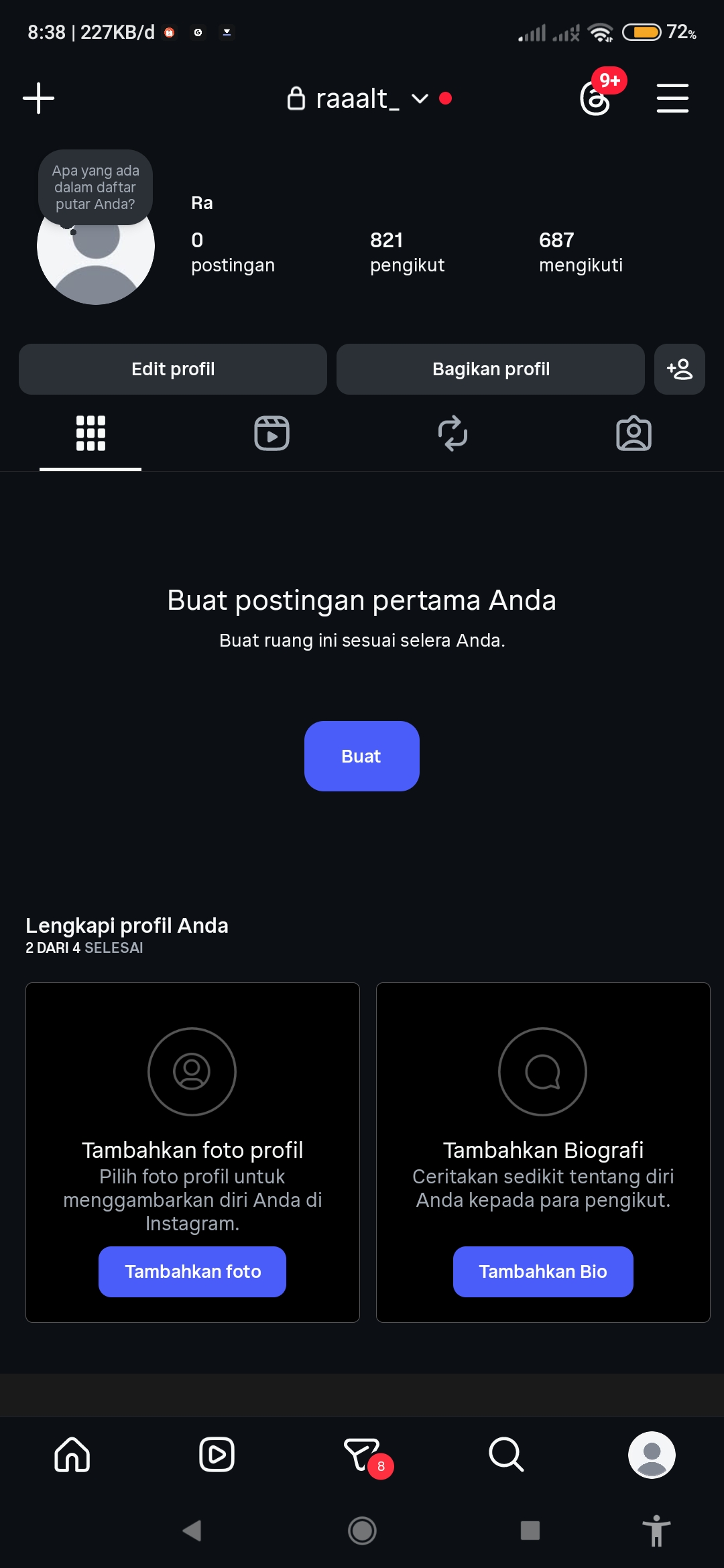724x1568 pixels.
Task: Switch to the Reels profile tab
Action: pos(271,434)
